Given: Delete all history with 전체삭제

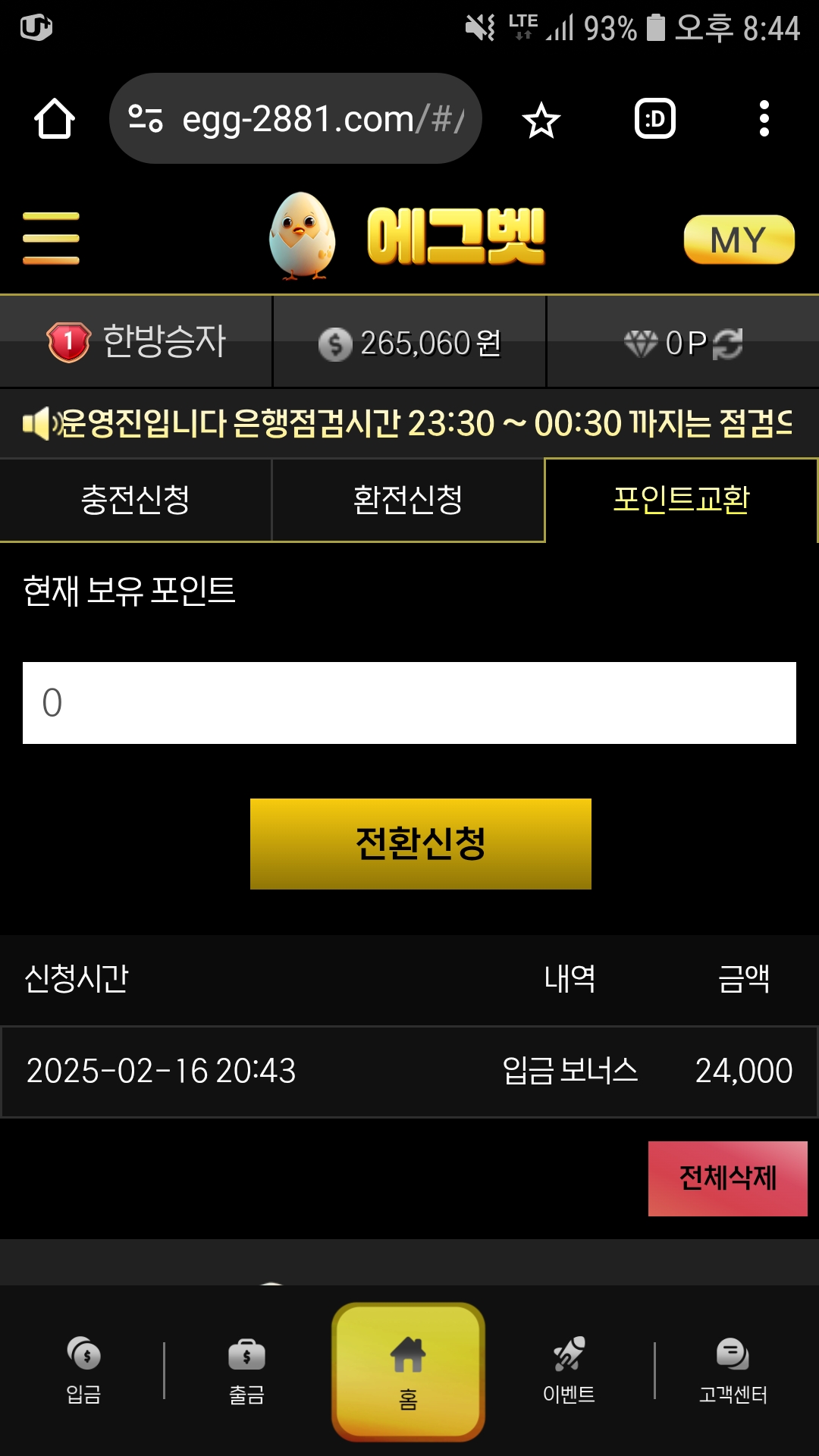Looking at the screenshot, I should [727, 1178].
